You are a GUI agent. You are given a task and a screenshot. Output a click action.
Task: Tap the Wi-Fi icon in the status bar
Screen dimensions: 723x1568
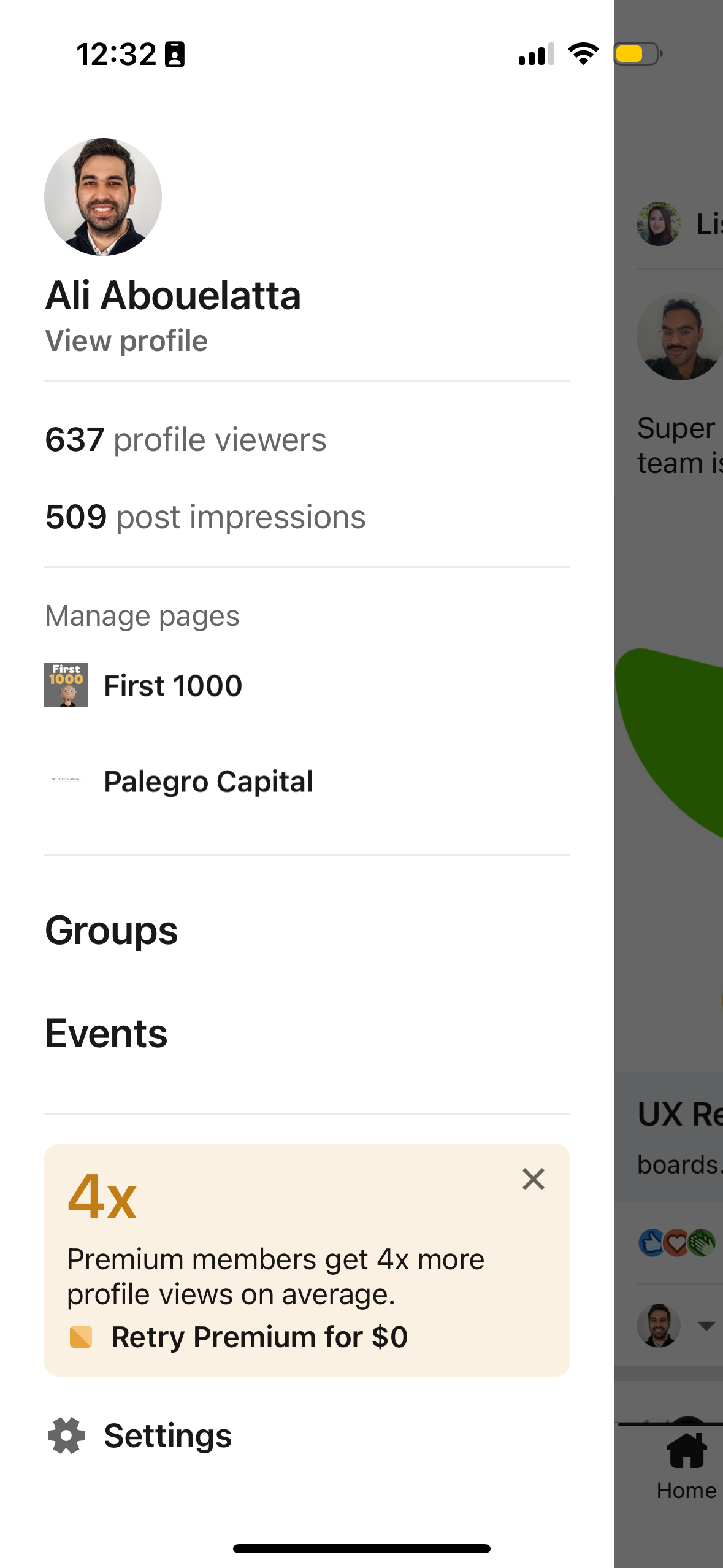[582, 54]
